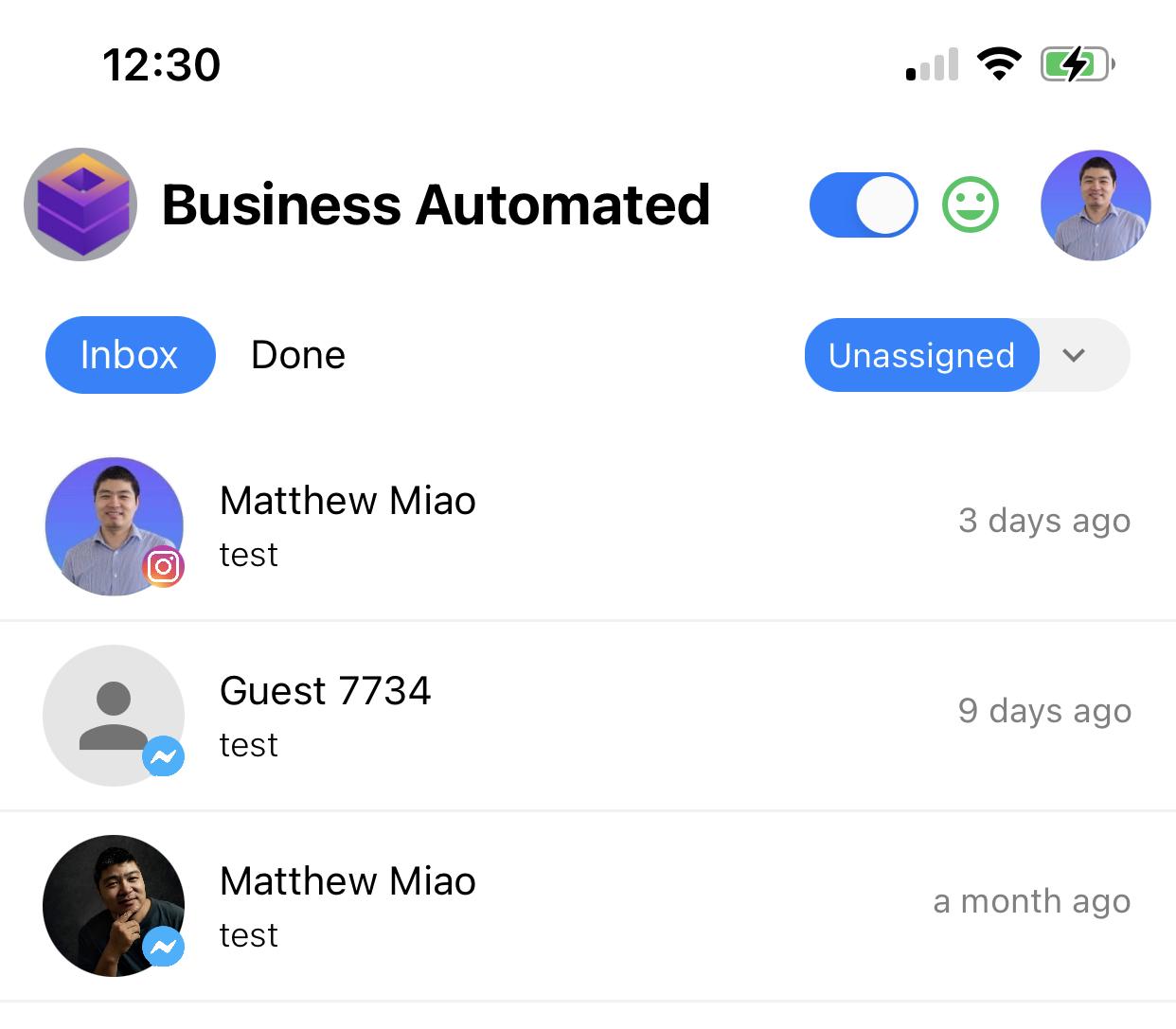
Task: Open Matthew Miao's conversation from a month ago
Action: coord(588,906)
